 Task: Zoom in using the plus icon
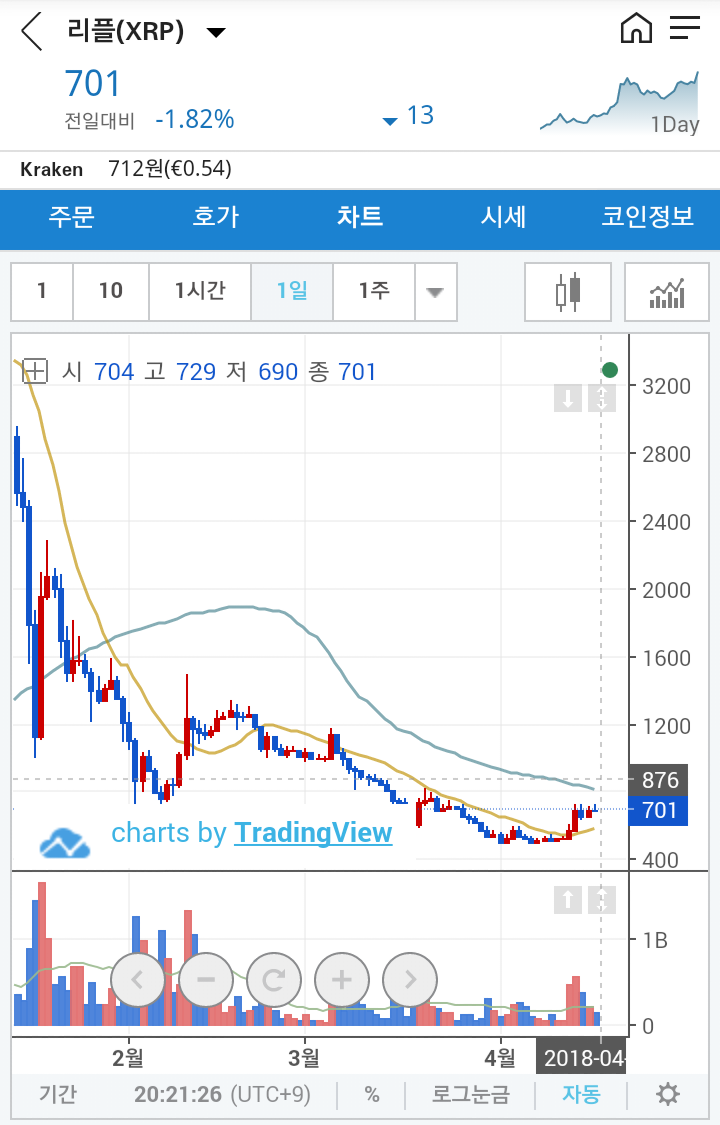pos(341,980)
